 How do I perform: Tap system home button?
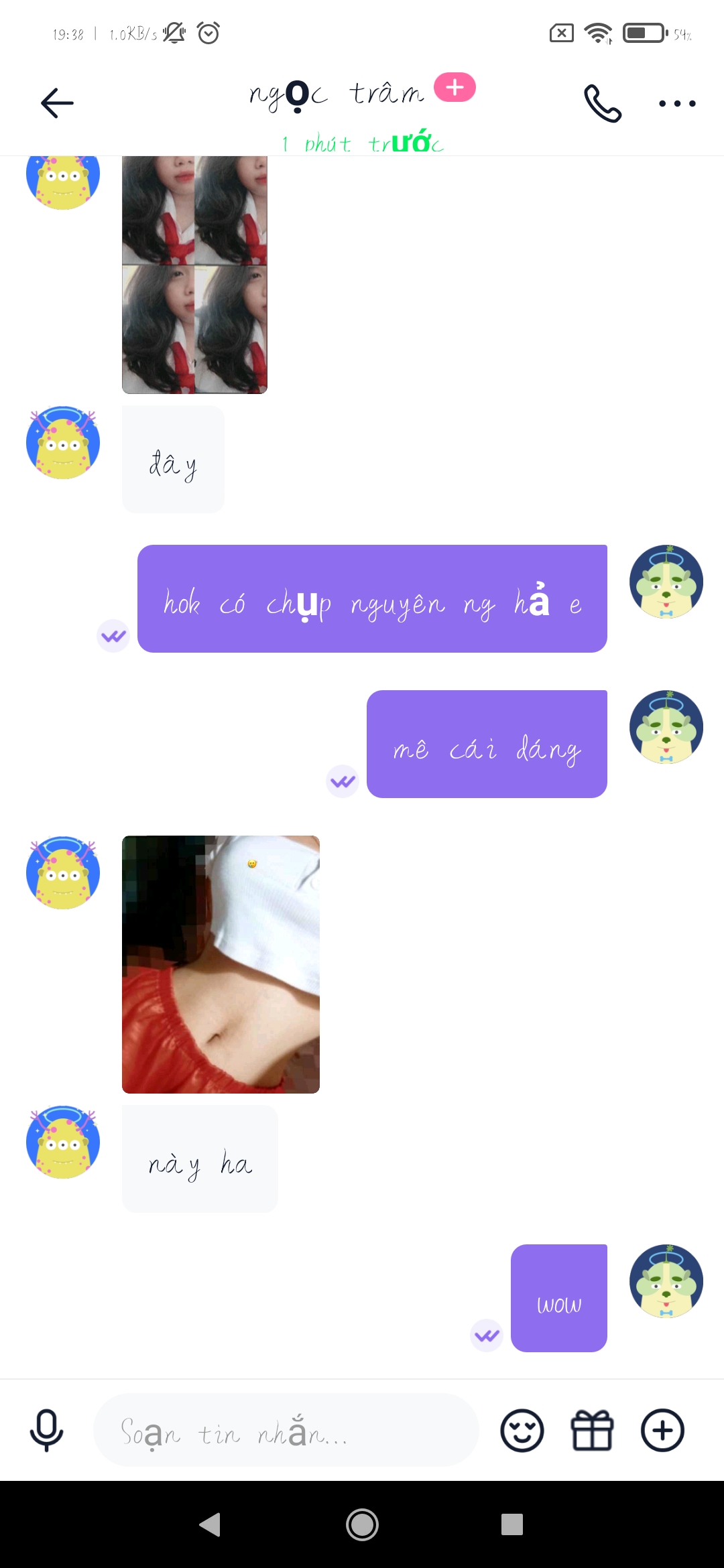point(362,1524)
